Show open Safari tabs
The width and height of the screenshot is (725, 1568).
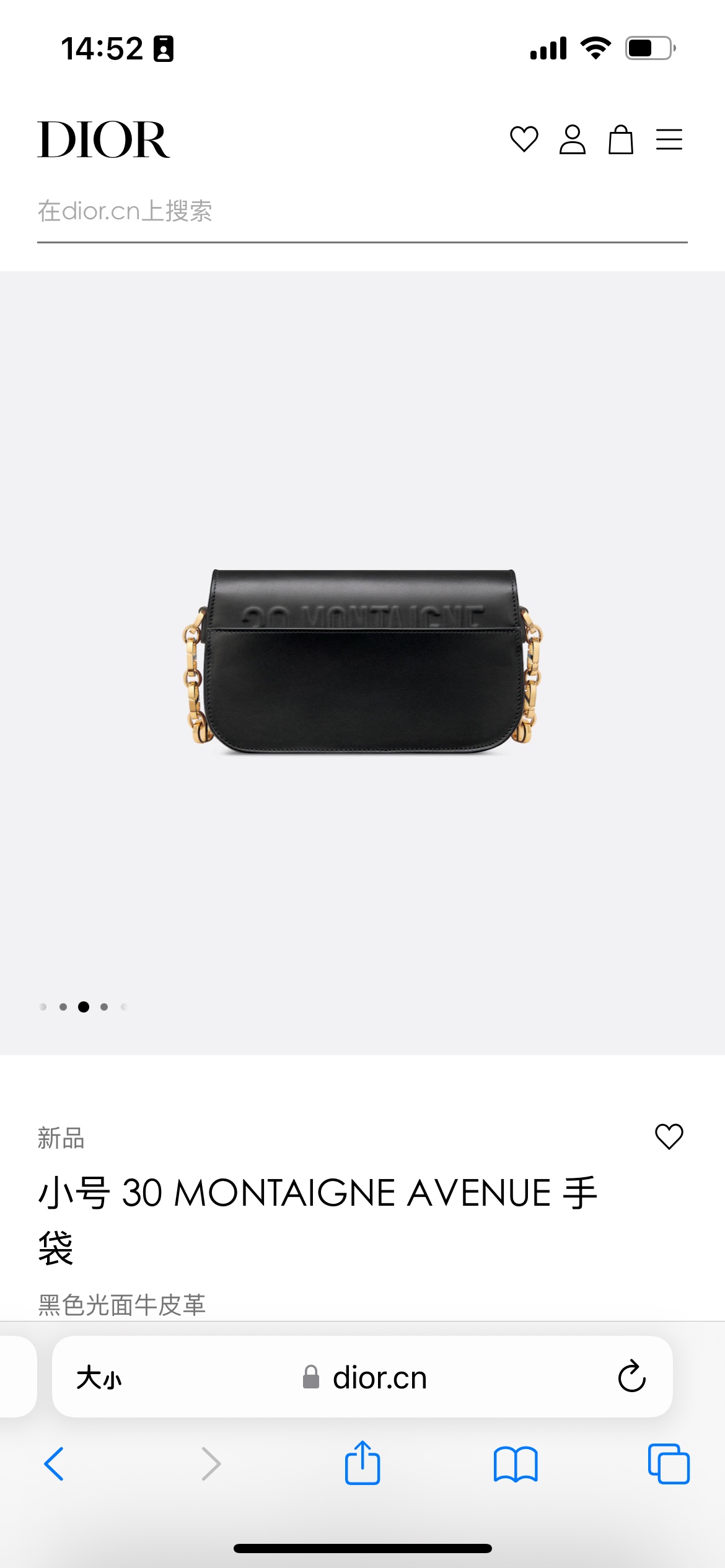tap(668, 1464)
